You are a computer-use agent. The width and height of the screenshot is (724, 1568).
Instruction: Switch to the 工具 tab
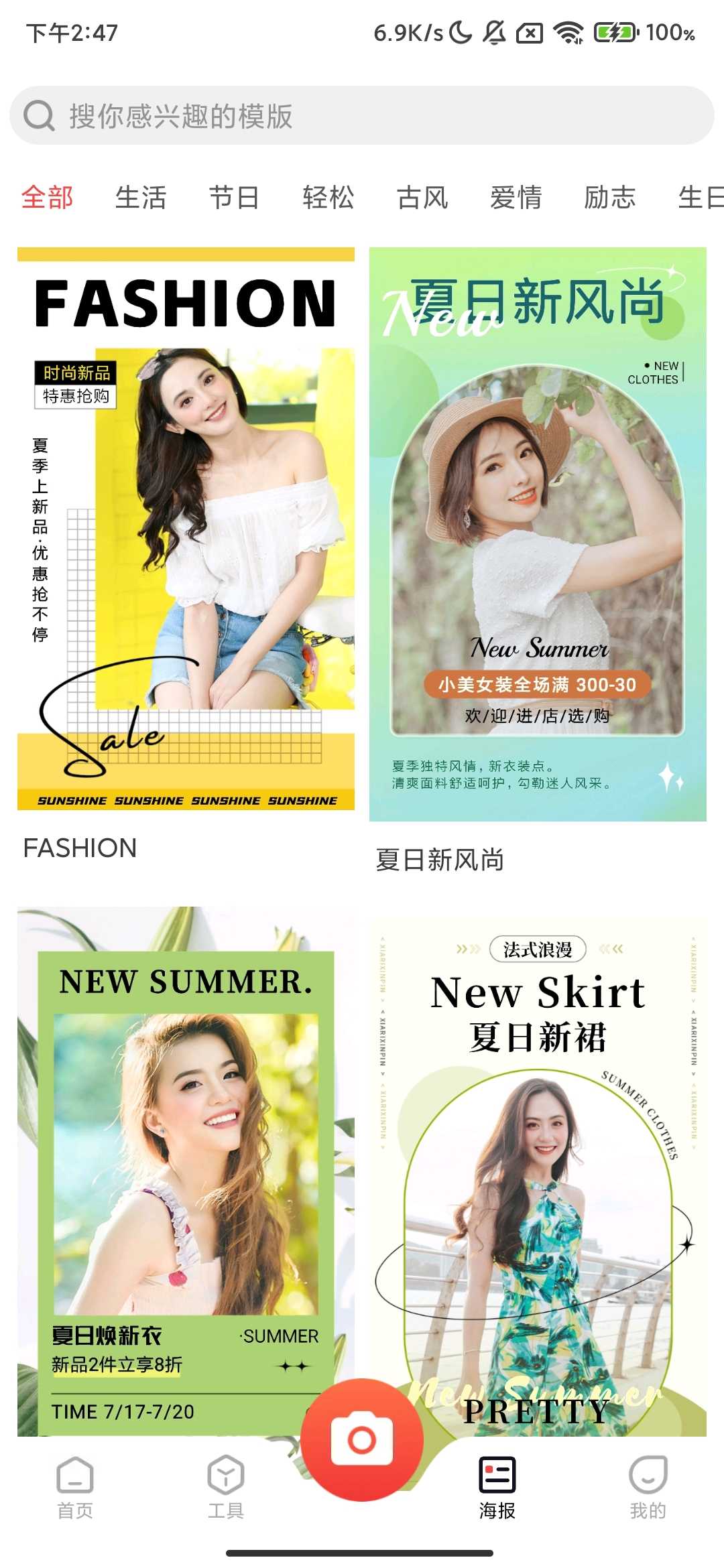[x=226, y=1486]
